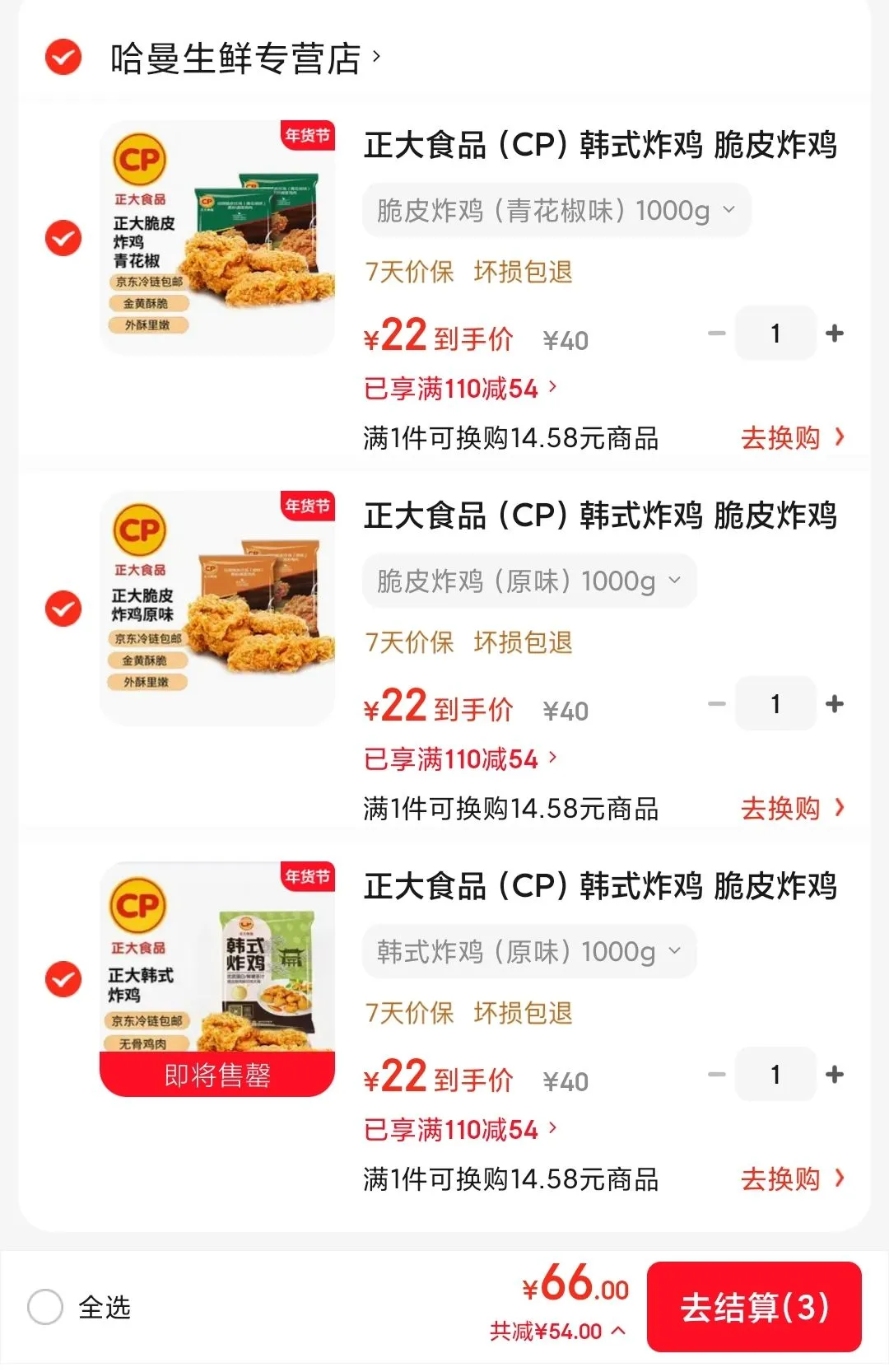The width and height of the screenshot is (889, 1372).
Task: Expand the 共减¥54.00 discount details
Action: point(557,1332)
